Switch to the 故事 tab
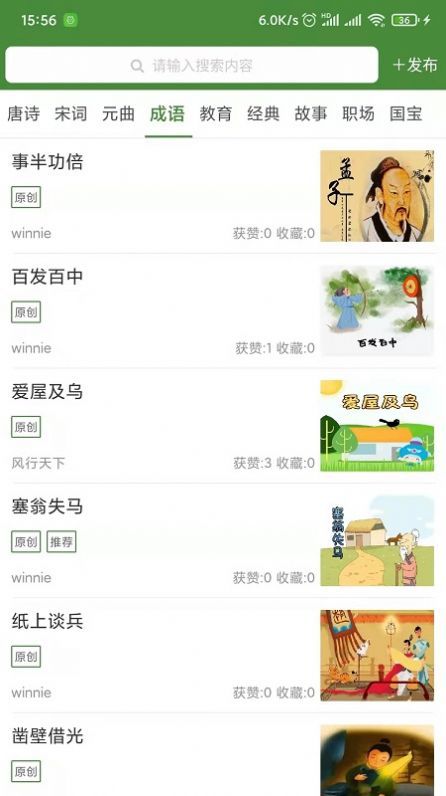 click(x=311, y=114)
